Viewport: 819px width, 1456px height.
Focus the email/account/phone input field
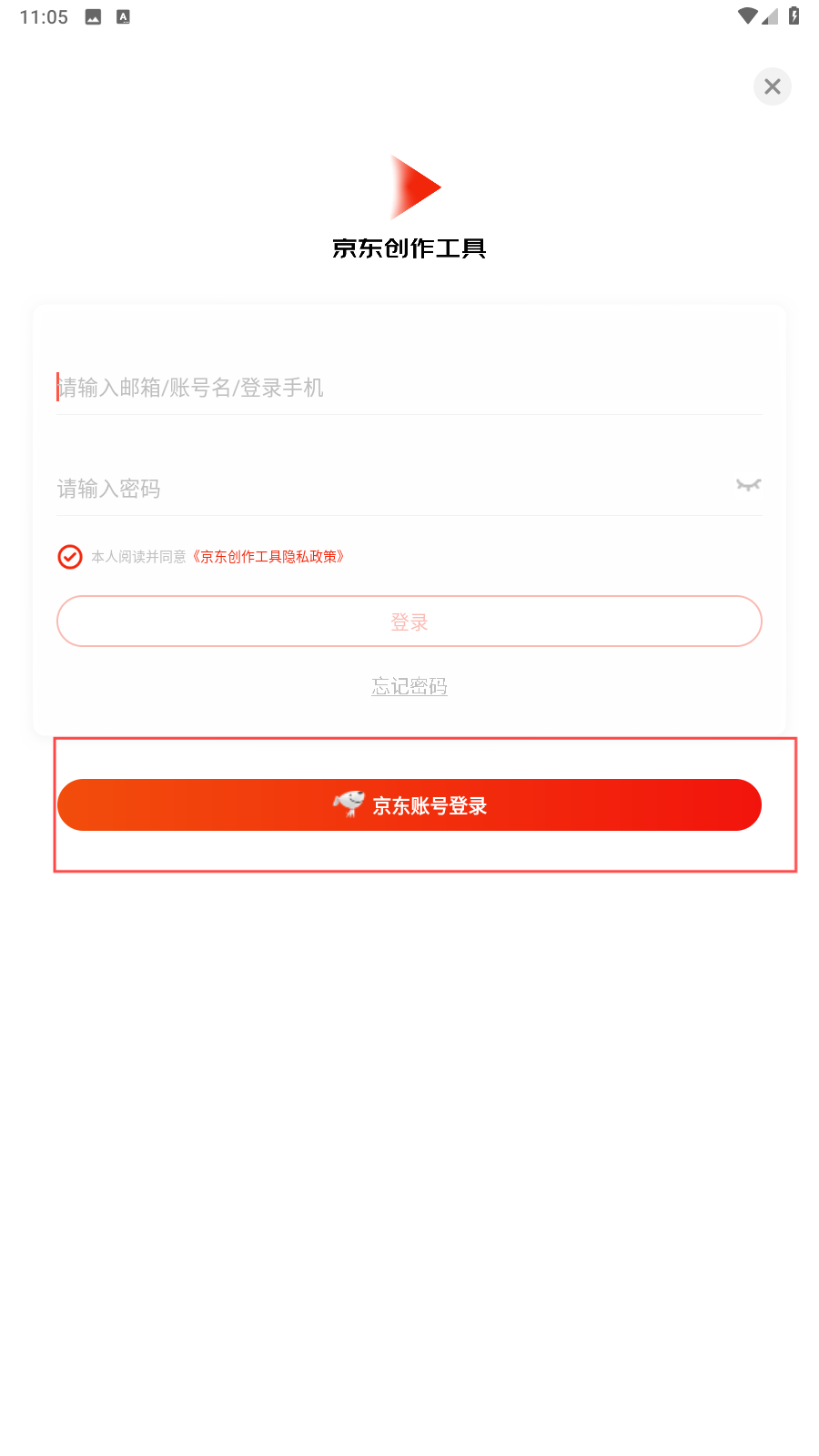click(x=409, y=388)
